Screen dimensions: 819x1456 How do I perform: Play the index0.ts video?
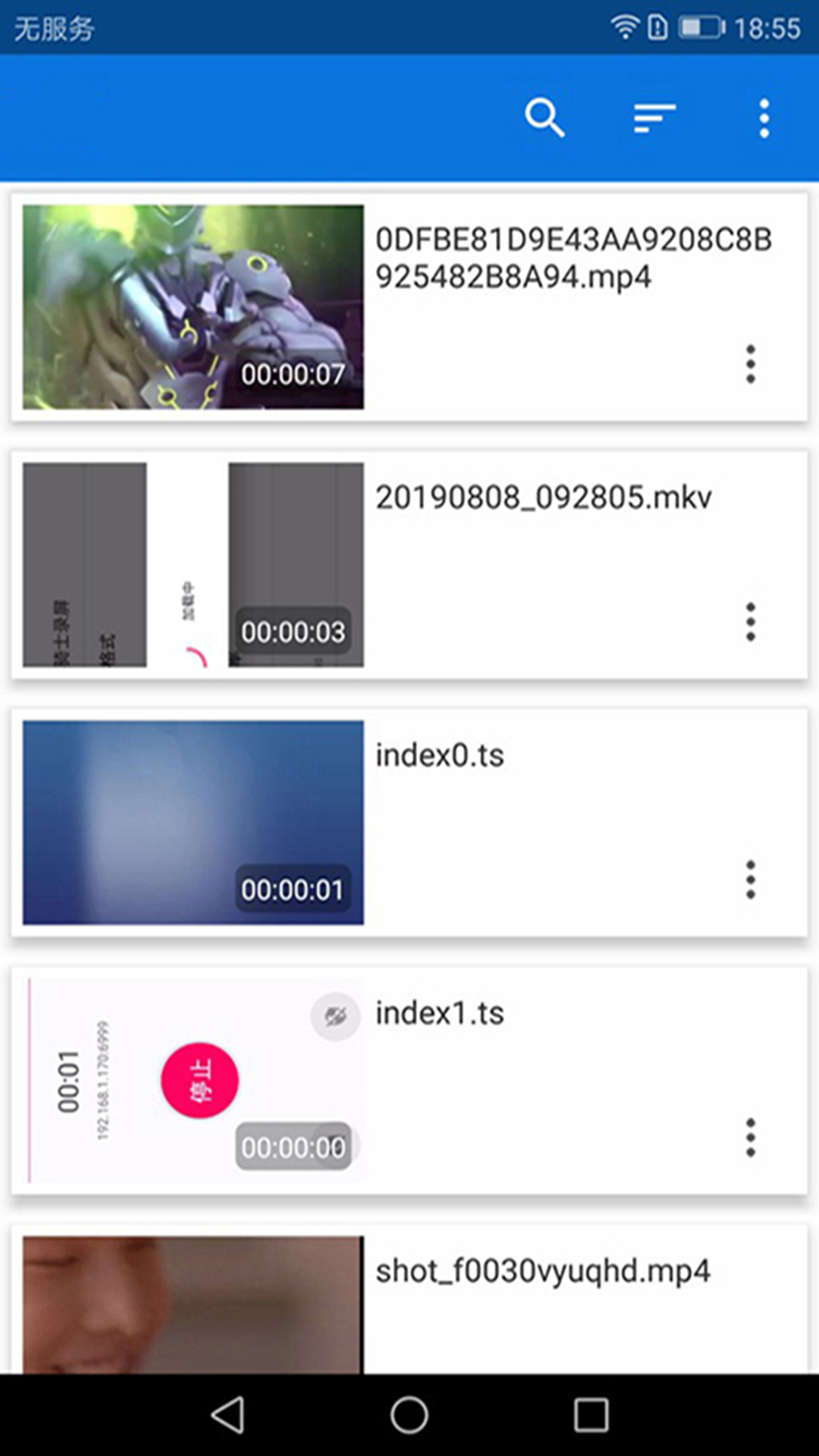click(x=193, y=823)
